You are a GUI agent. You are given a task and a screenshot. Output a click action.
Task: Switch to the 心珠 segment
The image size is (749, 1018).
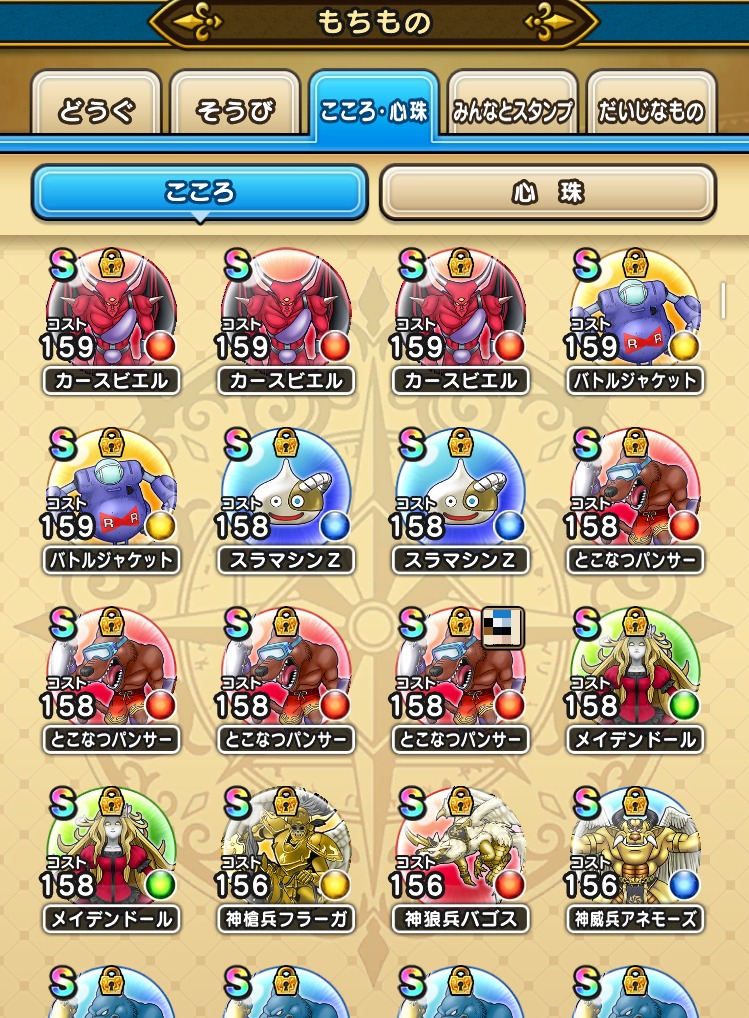click(547, 192)
